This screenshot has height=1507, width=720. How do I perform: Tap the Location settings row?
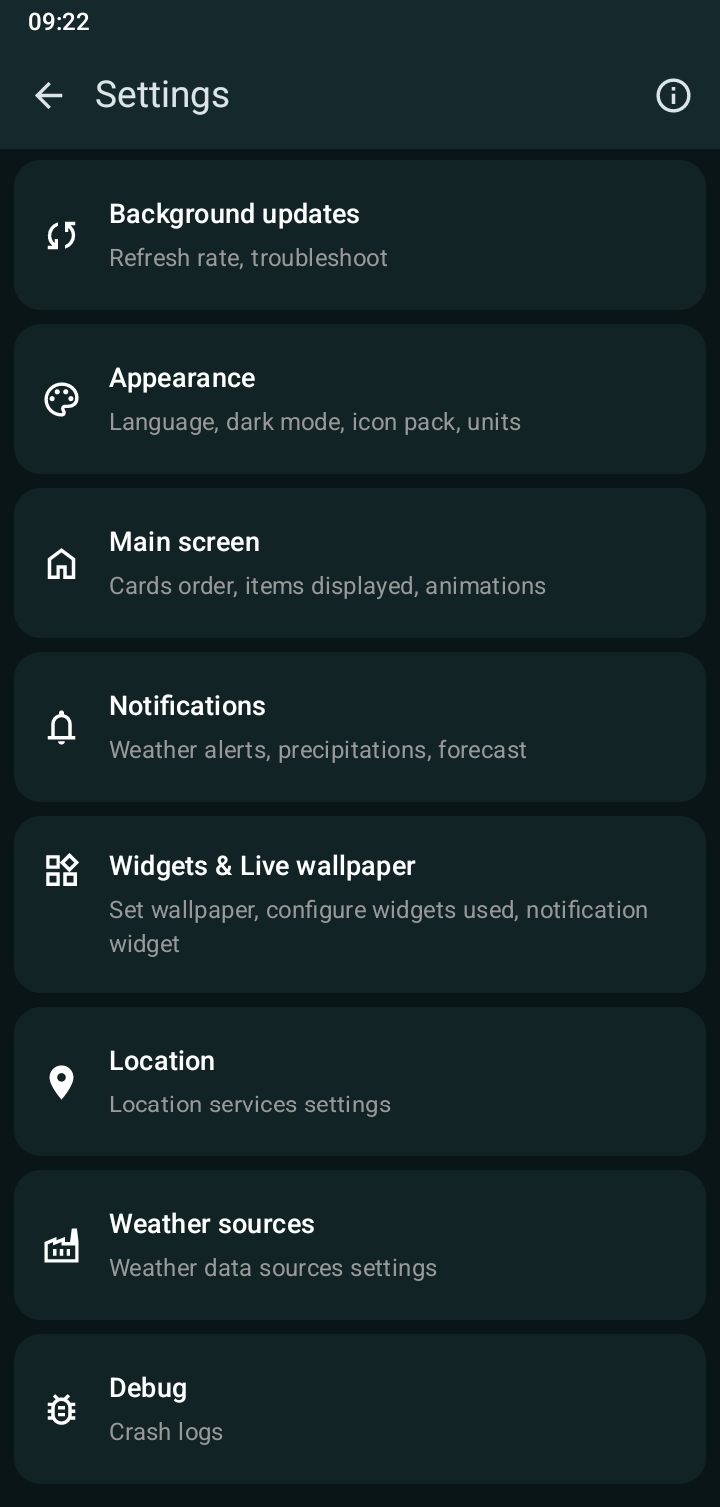tap(360, 1082)
